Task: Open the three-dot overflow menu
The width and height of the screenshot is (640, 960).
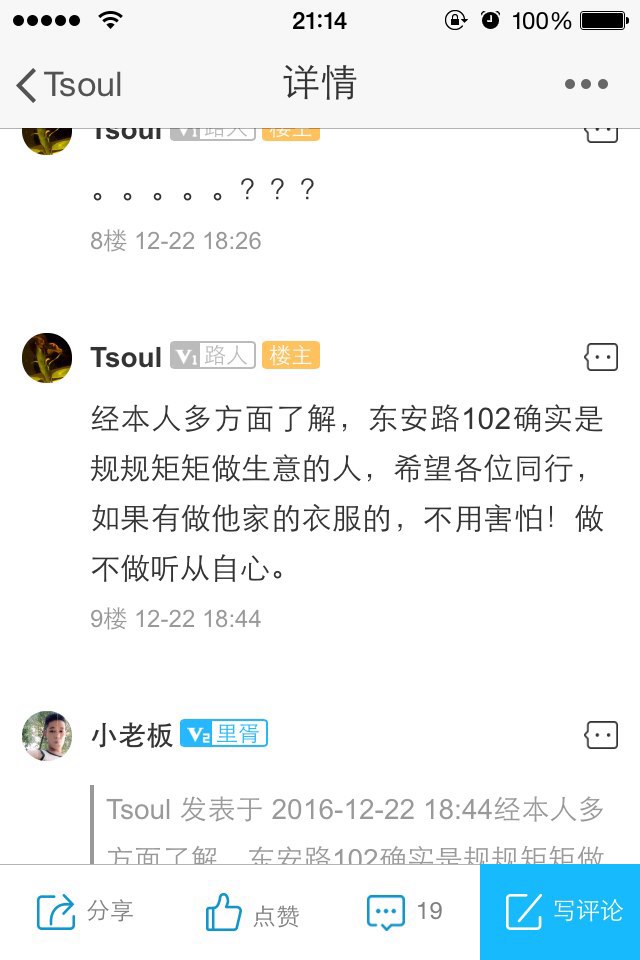Action: click(586, 85)
